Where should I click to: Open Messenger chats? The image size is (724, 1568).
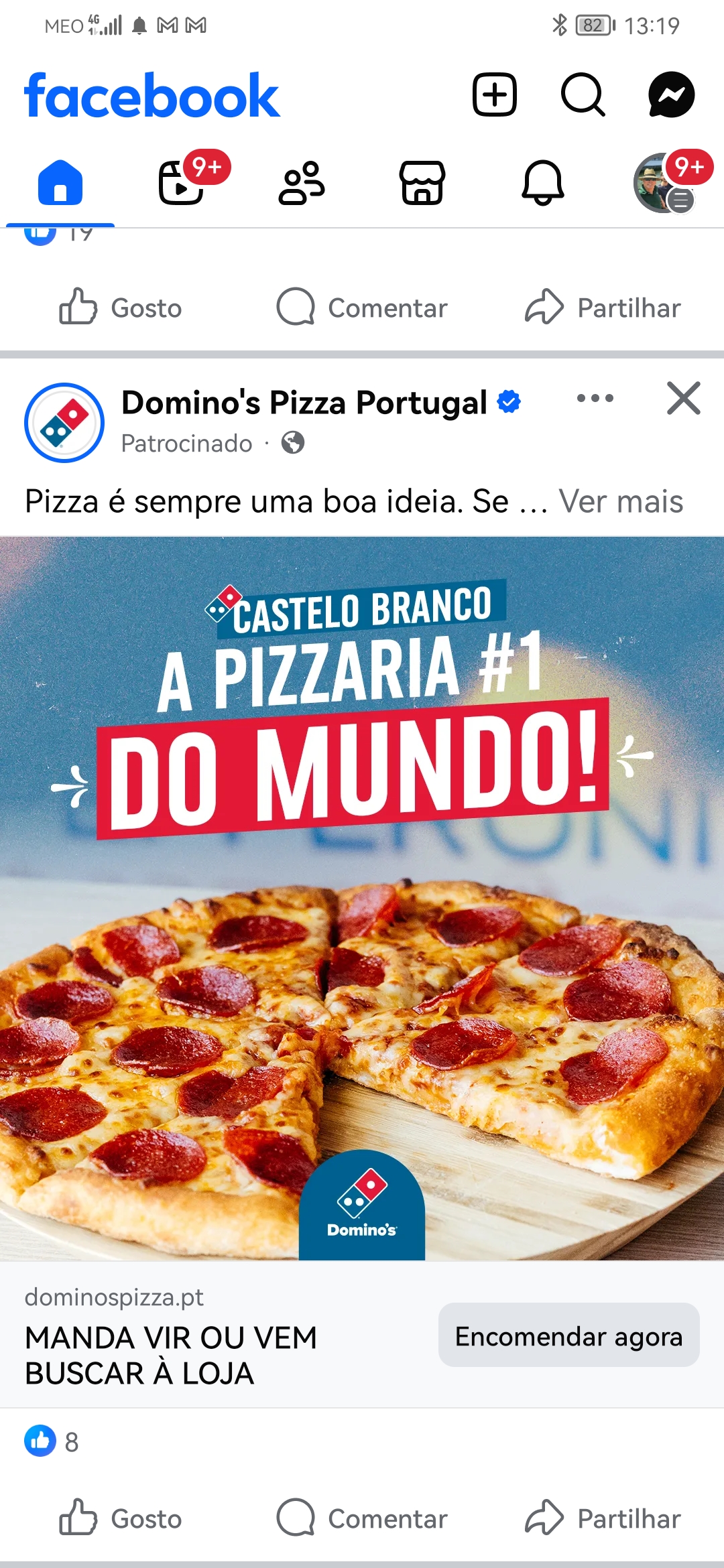tap(671, 94)
